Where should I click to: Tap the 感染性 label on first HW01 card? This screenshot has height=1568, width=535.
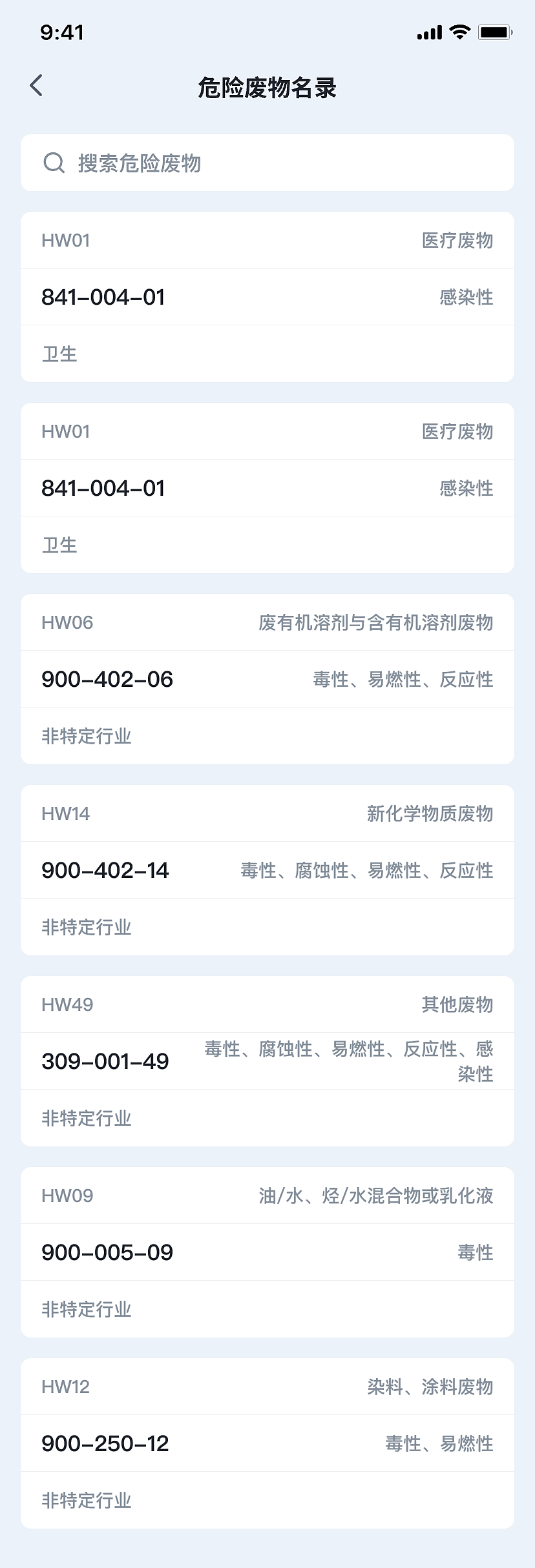[467, 297]
